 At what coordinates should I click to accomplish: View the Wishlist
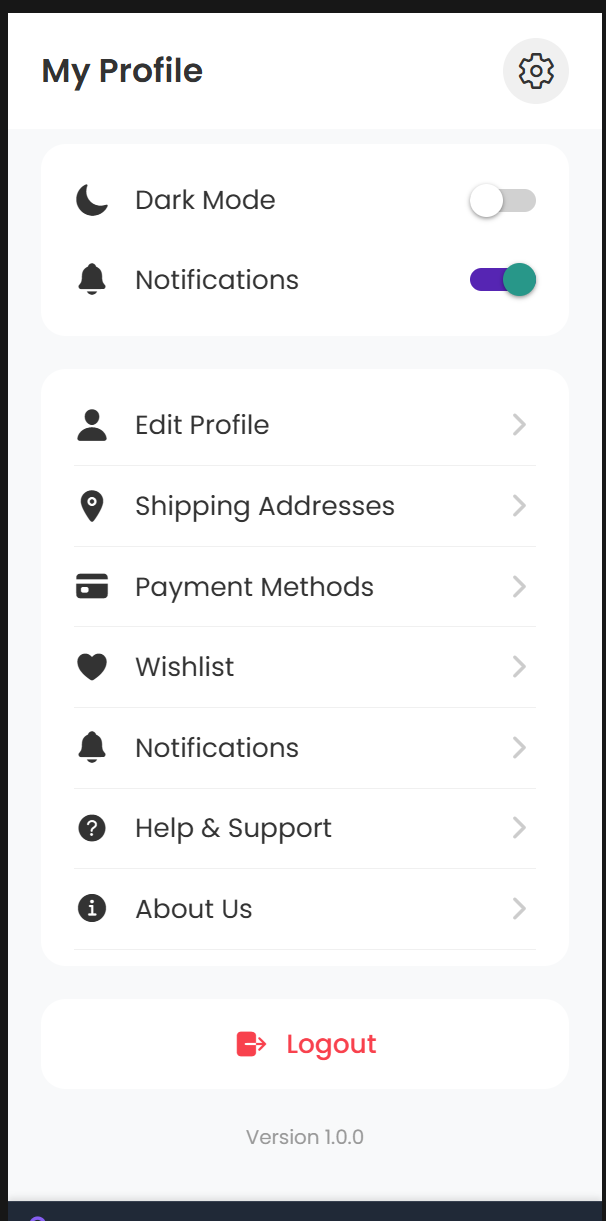304,667
